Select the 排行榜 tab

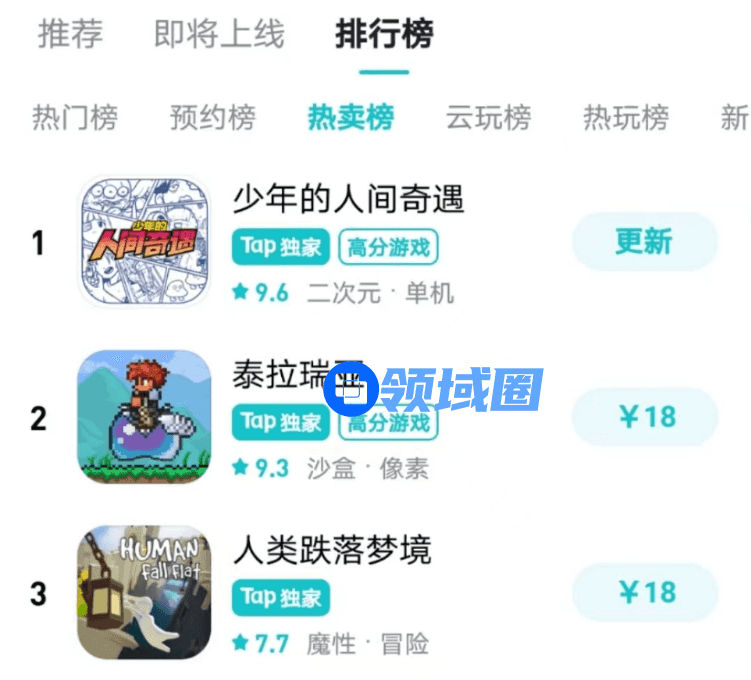[384, 35]
